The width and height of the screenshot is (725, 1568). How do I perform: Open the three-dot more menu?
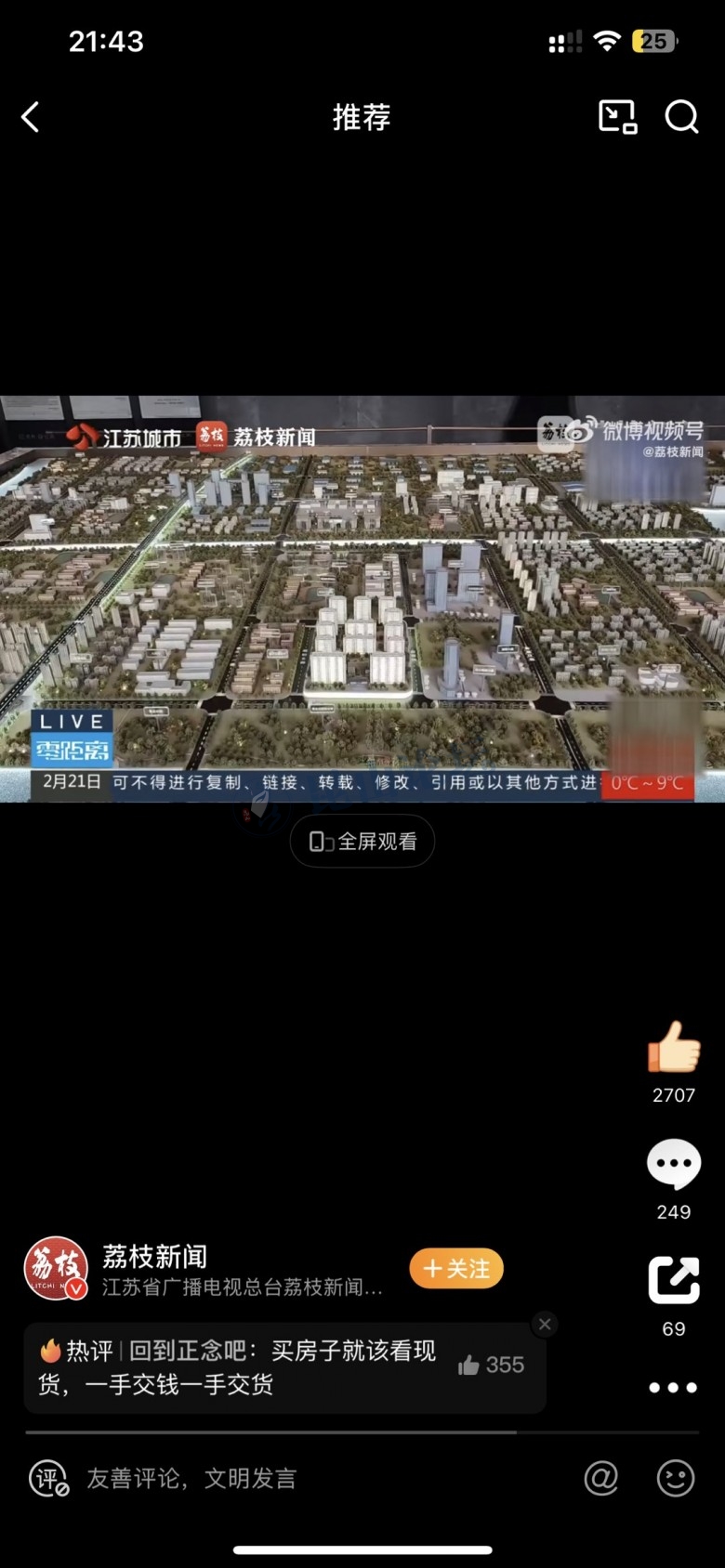point(673,1387)
